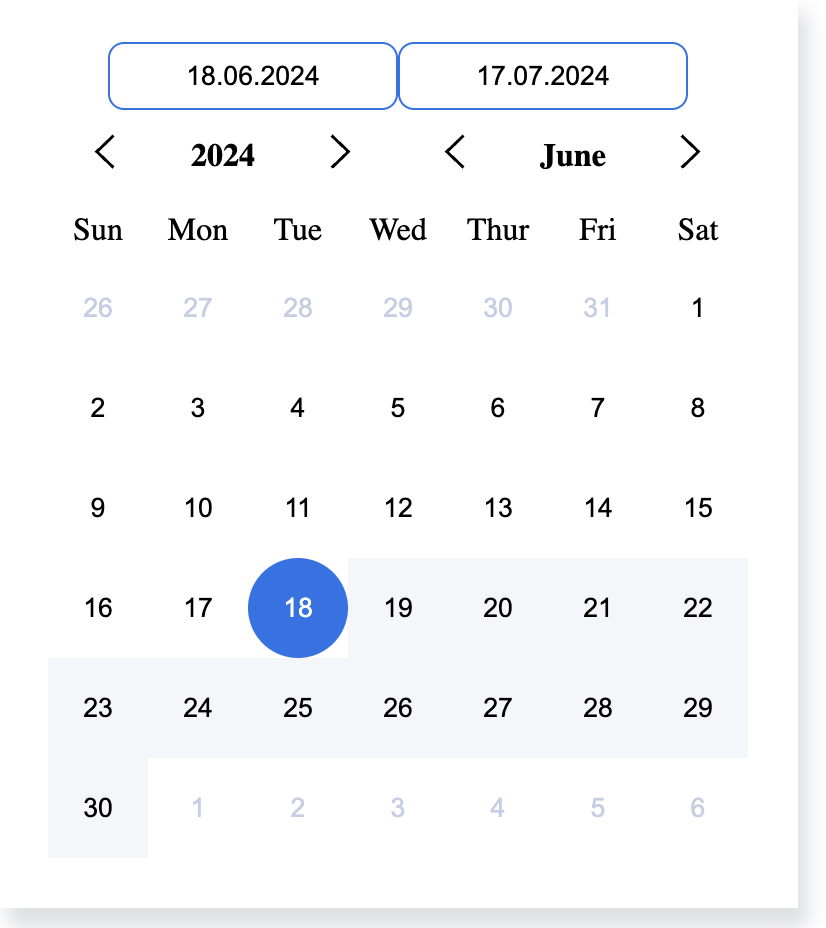Select June 1 on the calendar
Screen dimensions: 826x928
pos(697,308)
